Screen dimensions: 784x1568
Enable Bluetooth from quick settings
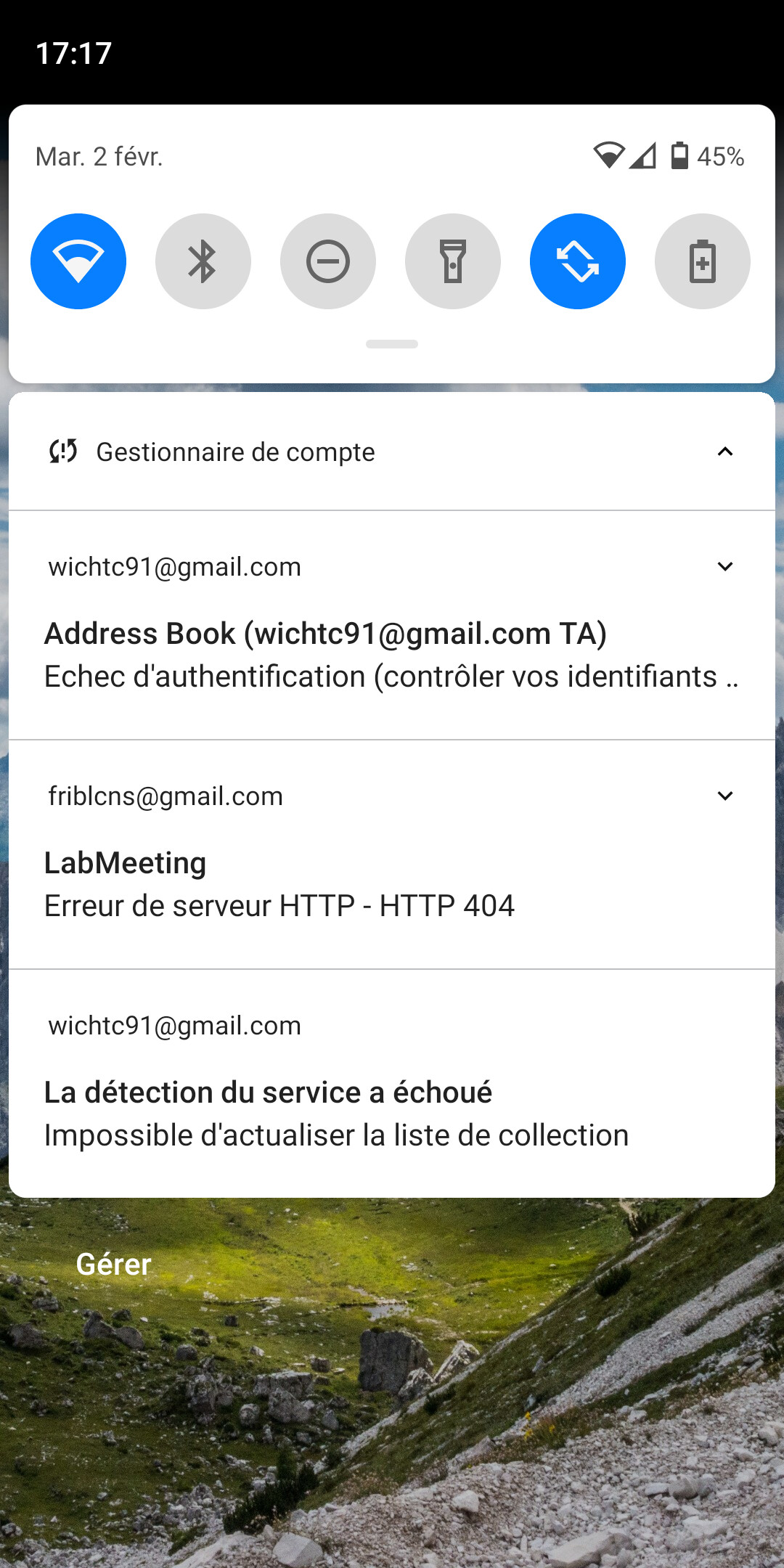pos(203,261)
